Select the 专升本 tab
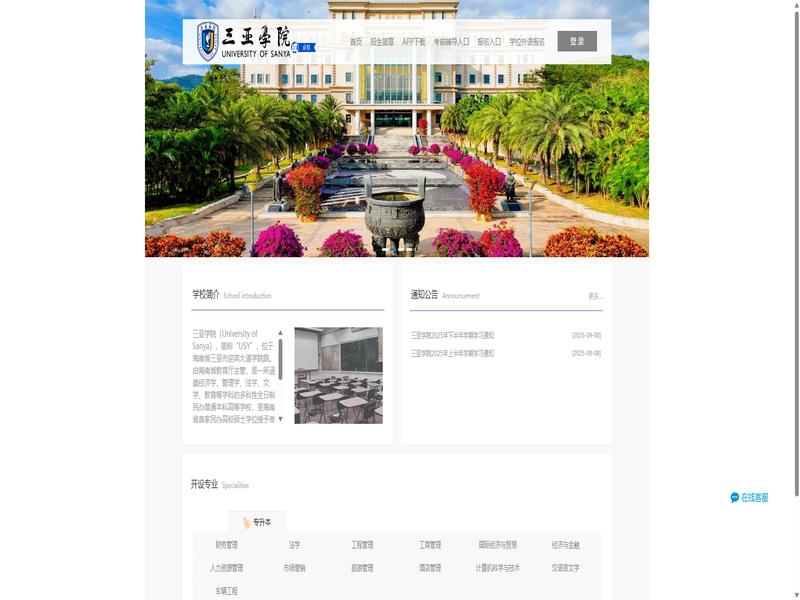This screenshot has height=600, width=800. [257, 522]
